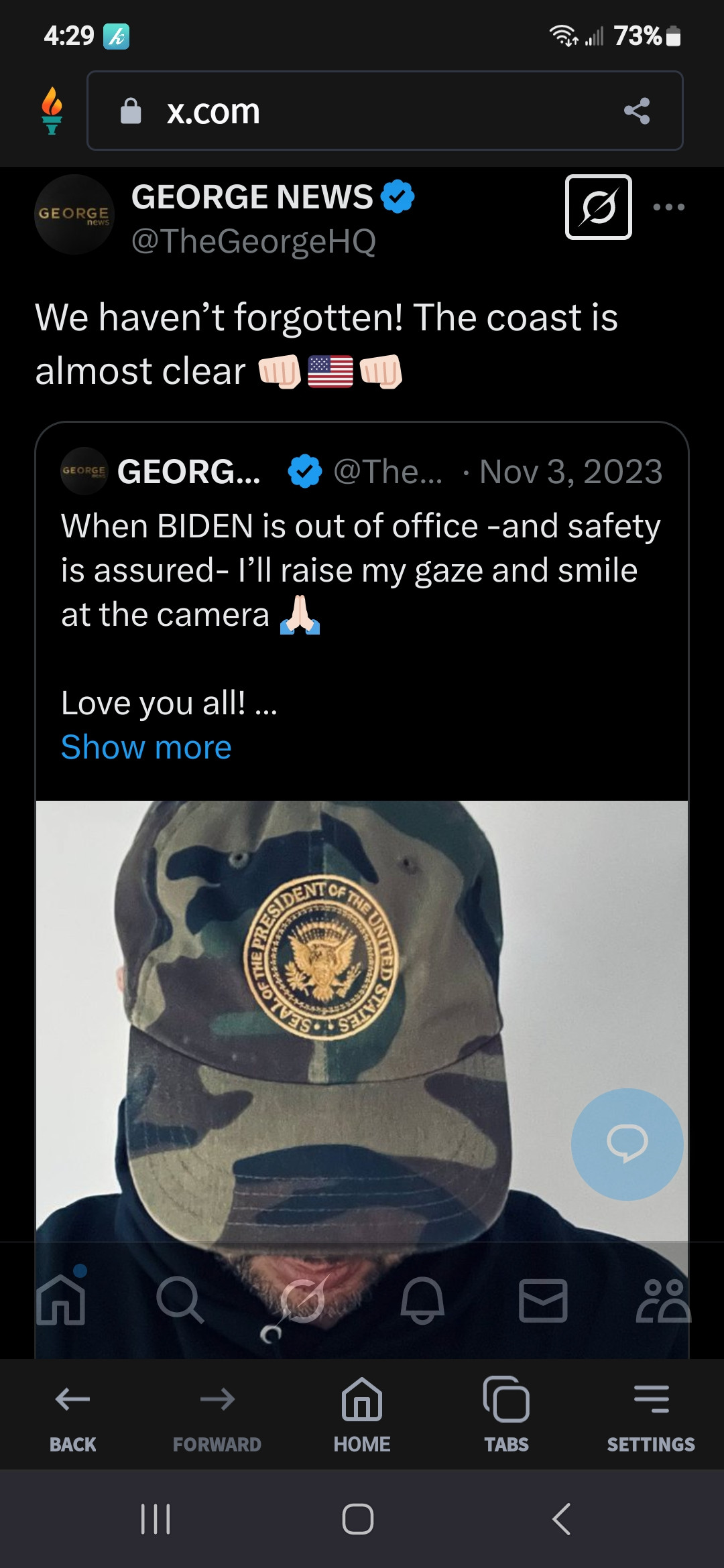This screenshot has height=1568, width=724.
Task: Go to X home feed tab
Action: pyautogui.click(x=62, y=1299)
